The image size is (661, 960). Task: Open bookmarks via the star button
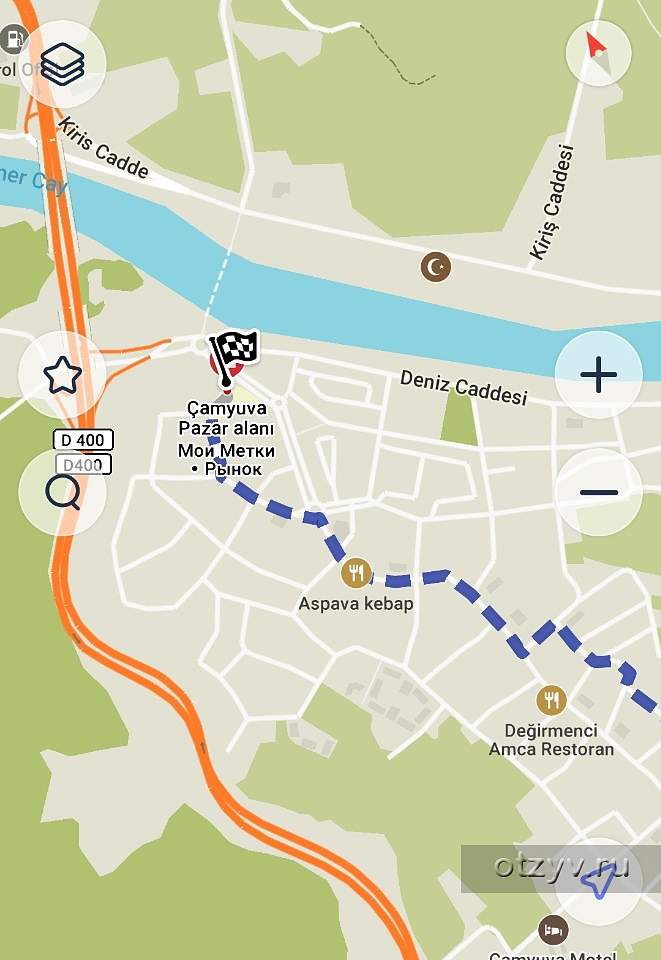(x=62, y=376)
